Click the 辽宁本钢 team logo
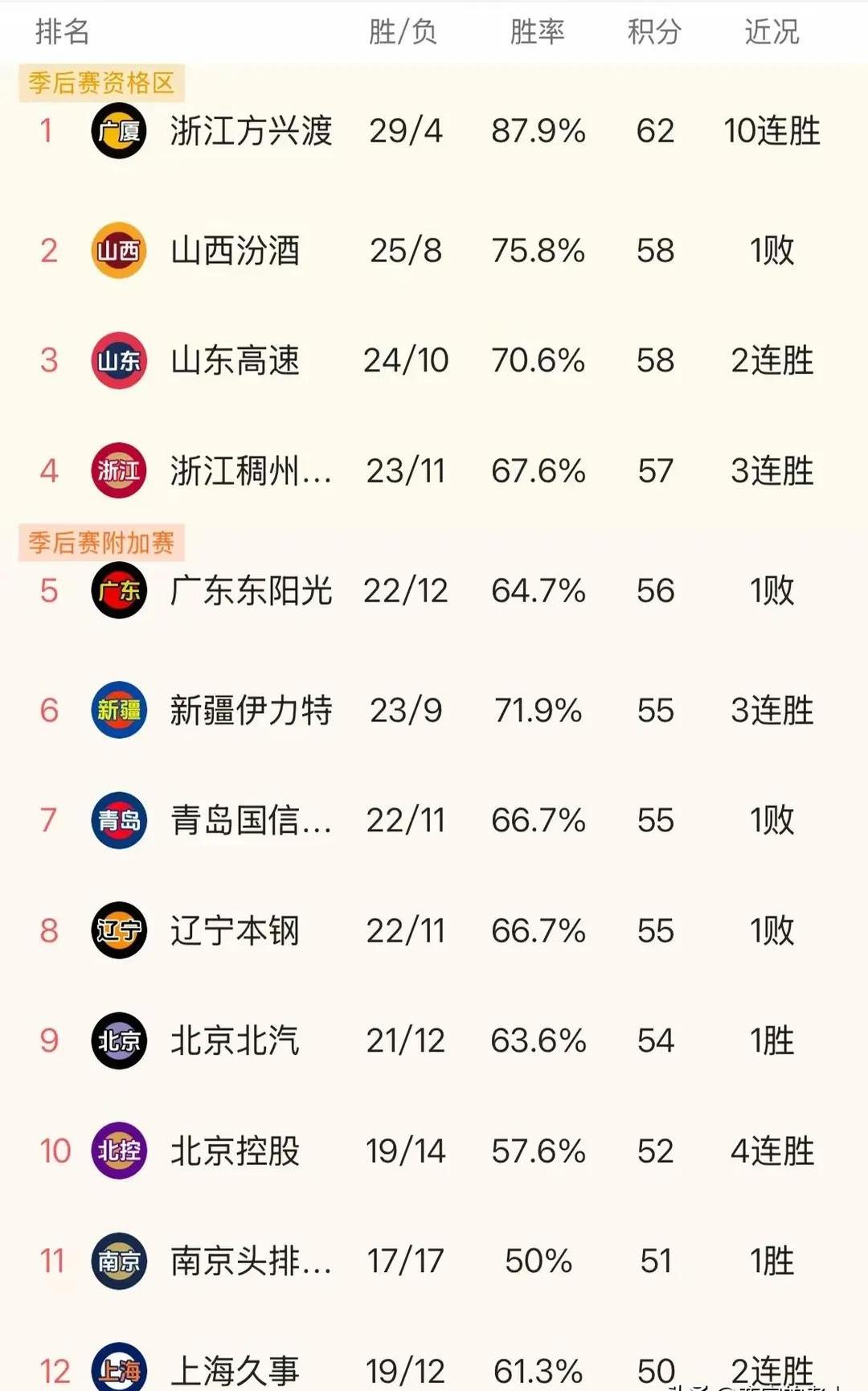This screenshot has width=868, height=1391. 118,931
